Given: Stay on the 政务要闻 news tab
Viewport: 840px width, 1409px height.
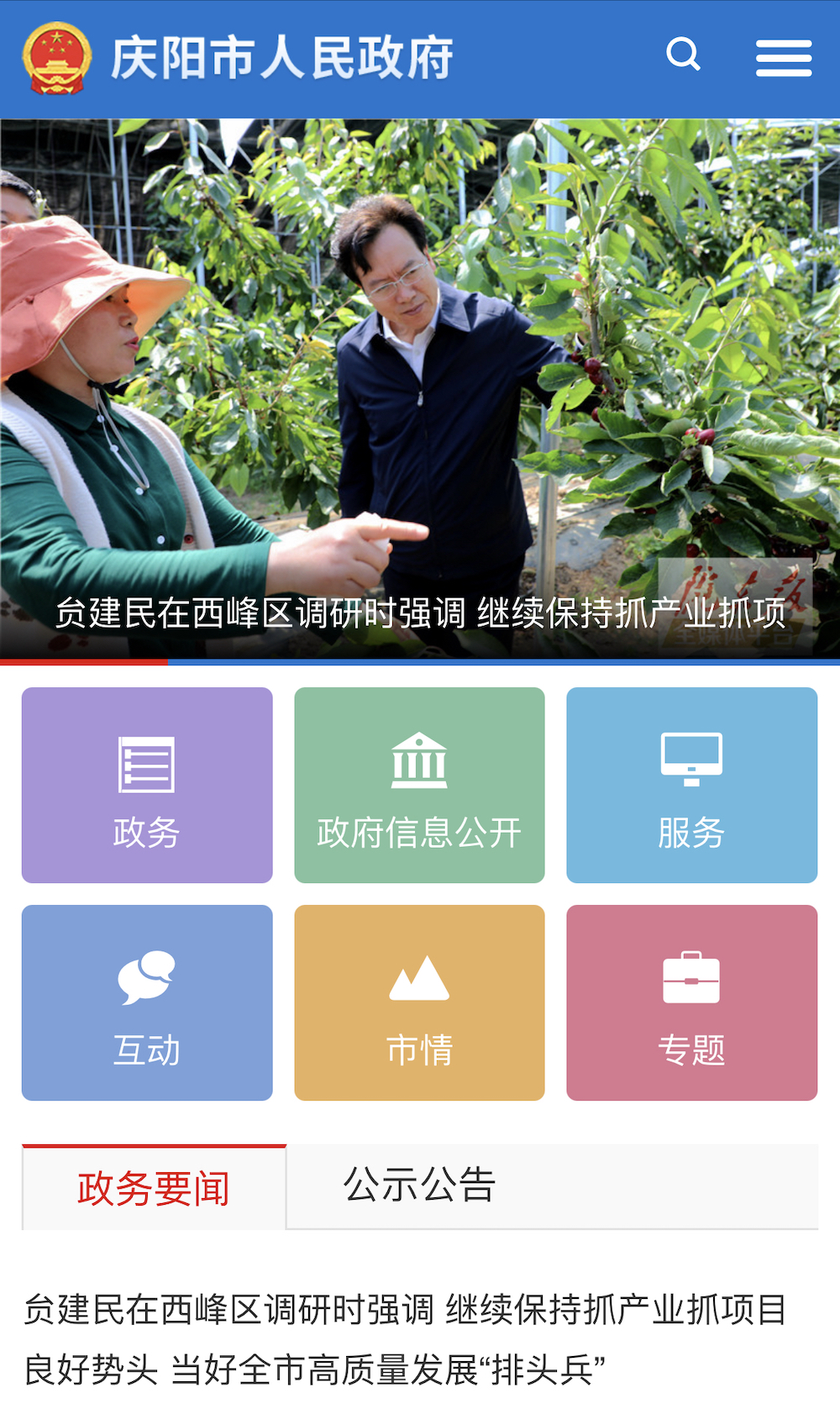Looking at the screenshot, I should 155,1186.
